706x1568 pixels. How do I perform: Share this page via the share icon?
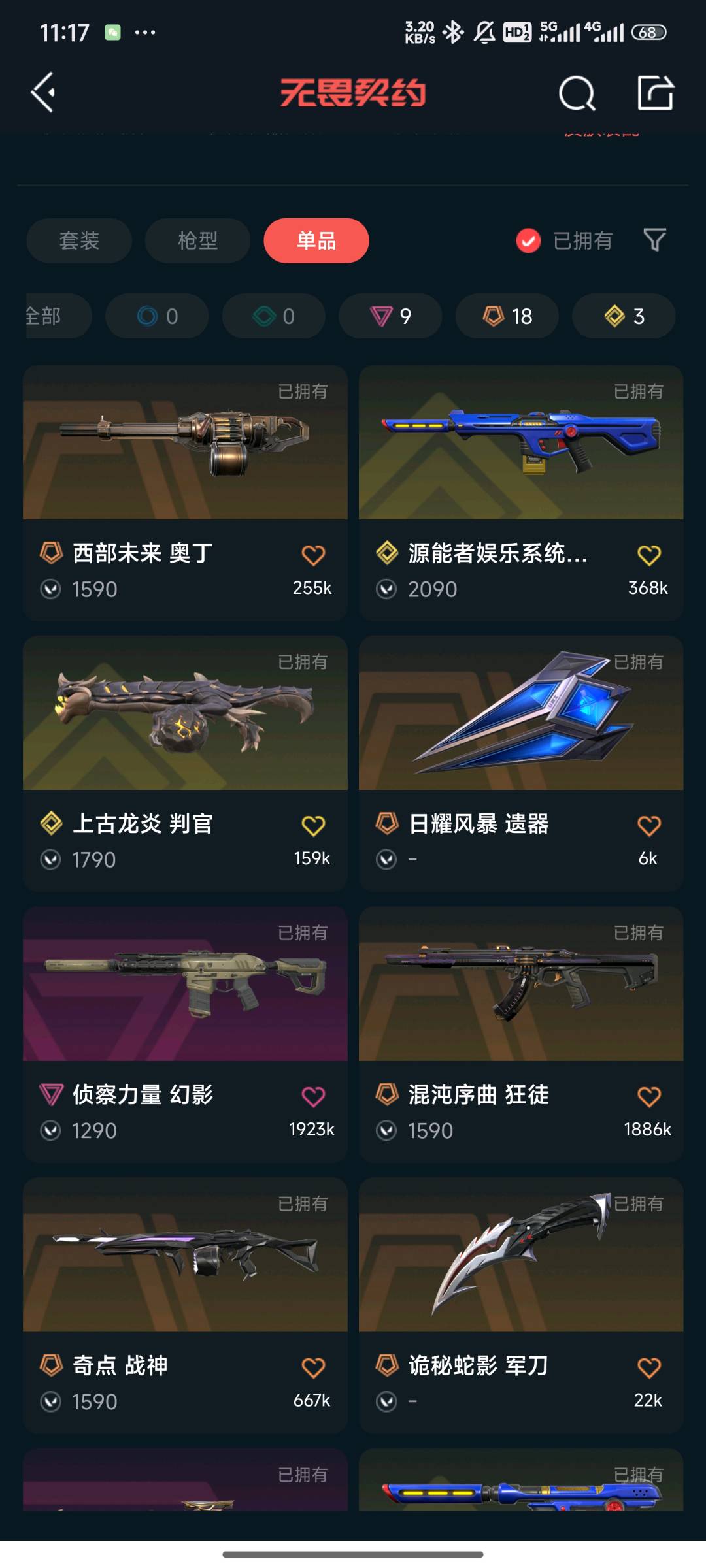coord(656,93)
